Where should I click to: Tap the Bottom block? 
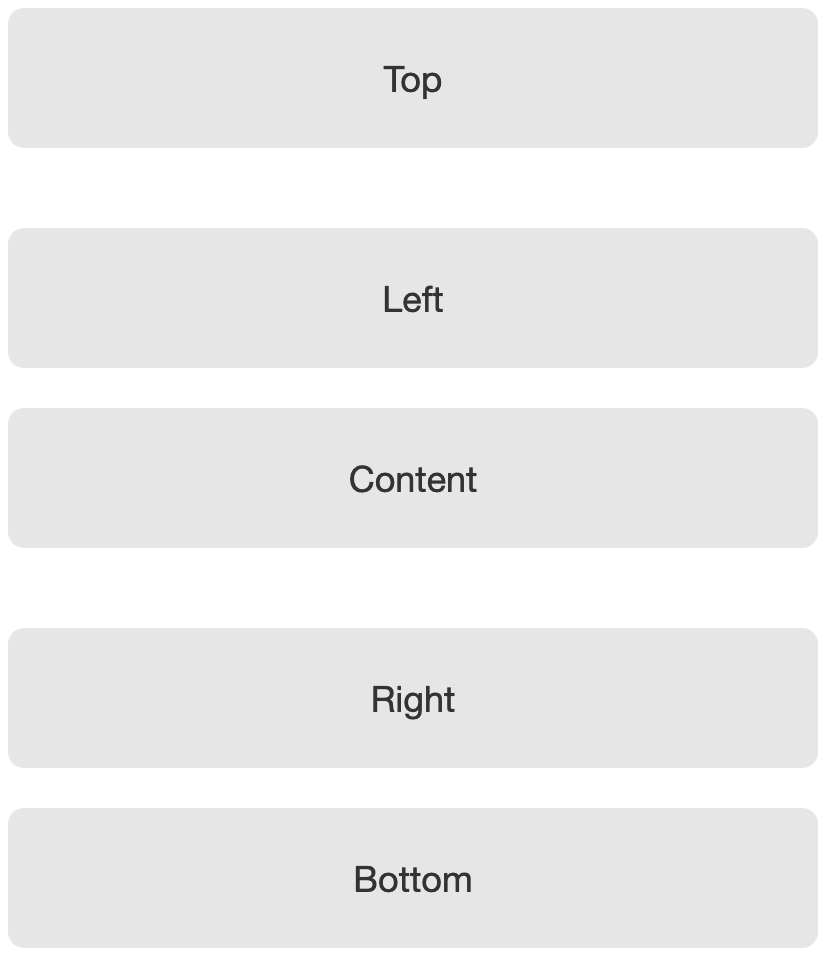pos(413,879)
